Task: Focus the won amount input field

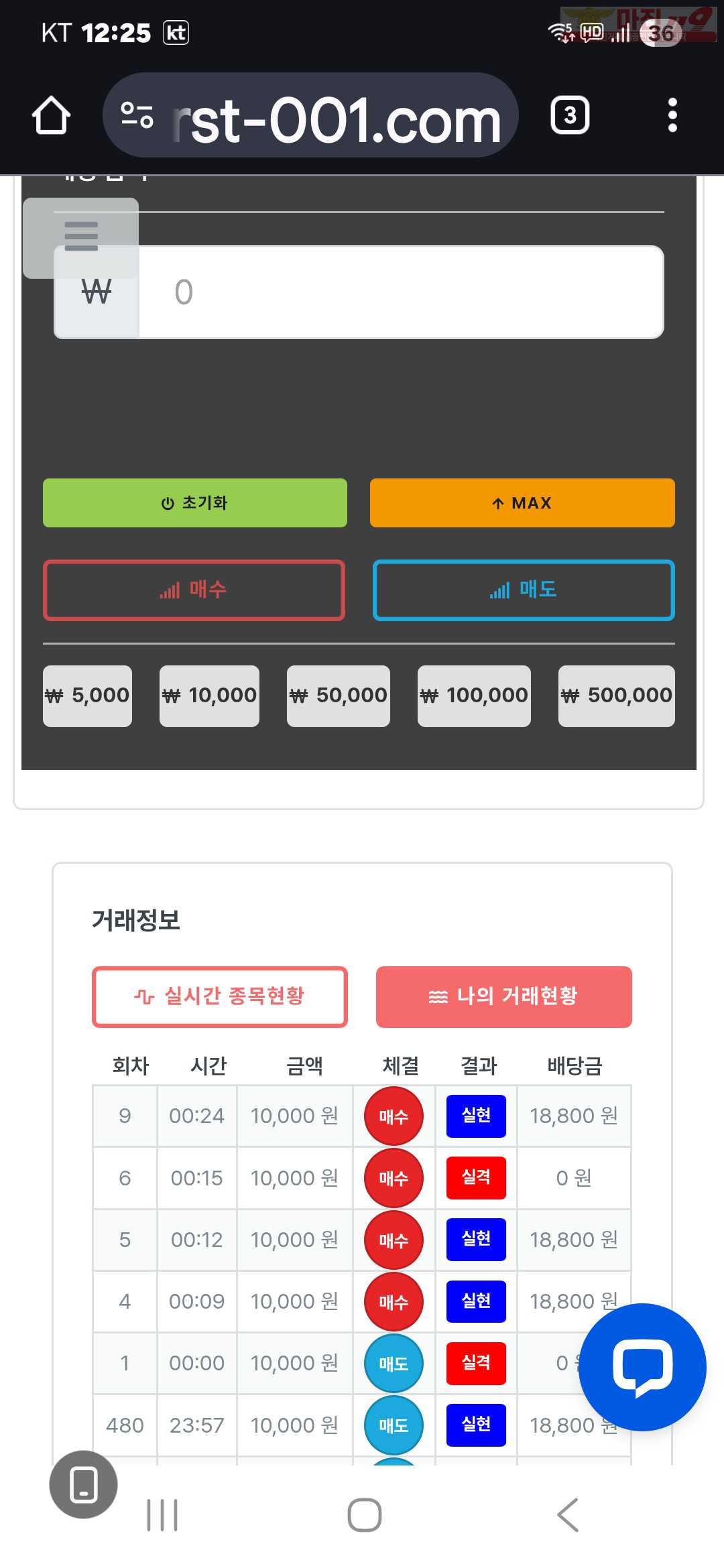Action: (400, 292)
